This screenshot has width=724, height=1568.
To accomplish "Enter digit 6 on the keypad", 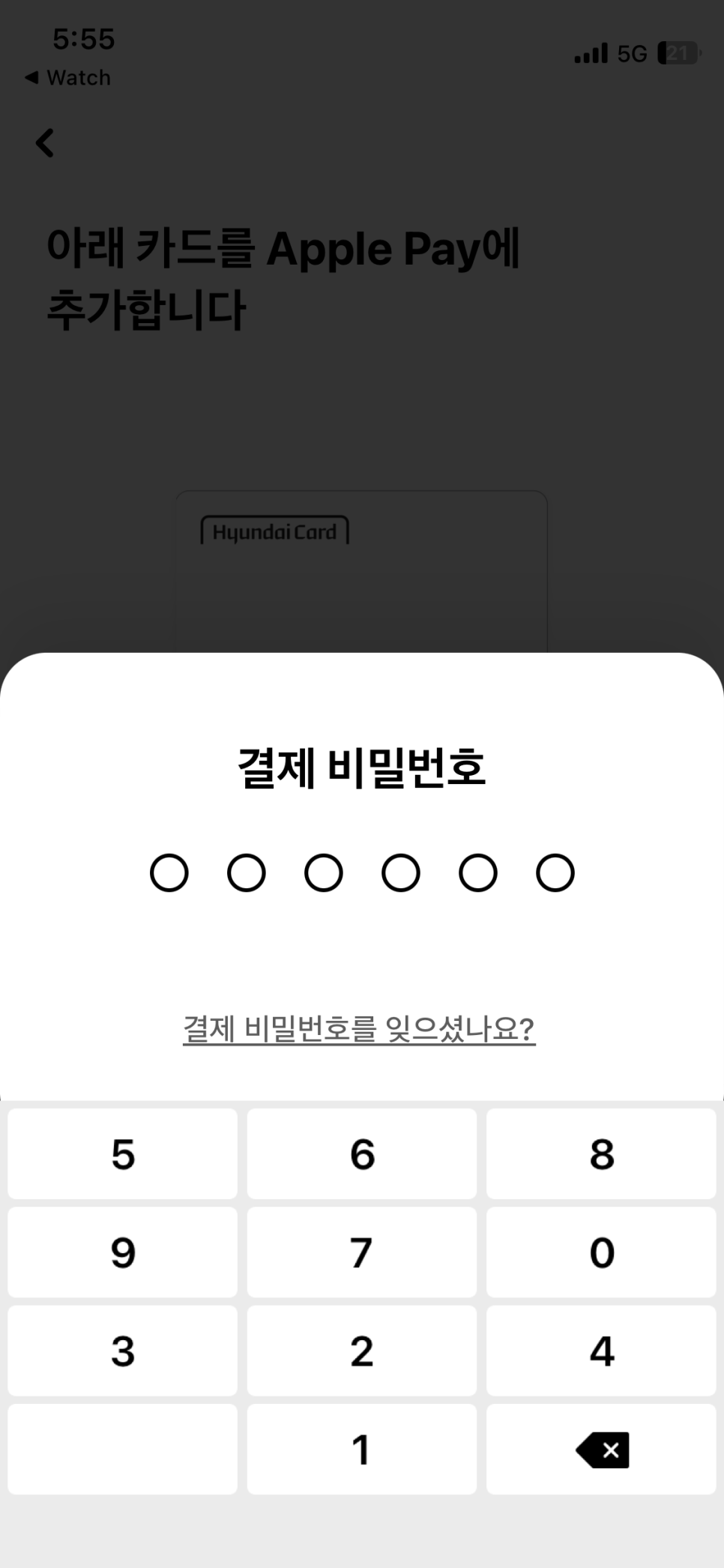I will pyautogui.click(x=362, y=1154).
